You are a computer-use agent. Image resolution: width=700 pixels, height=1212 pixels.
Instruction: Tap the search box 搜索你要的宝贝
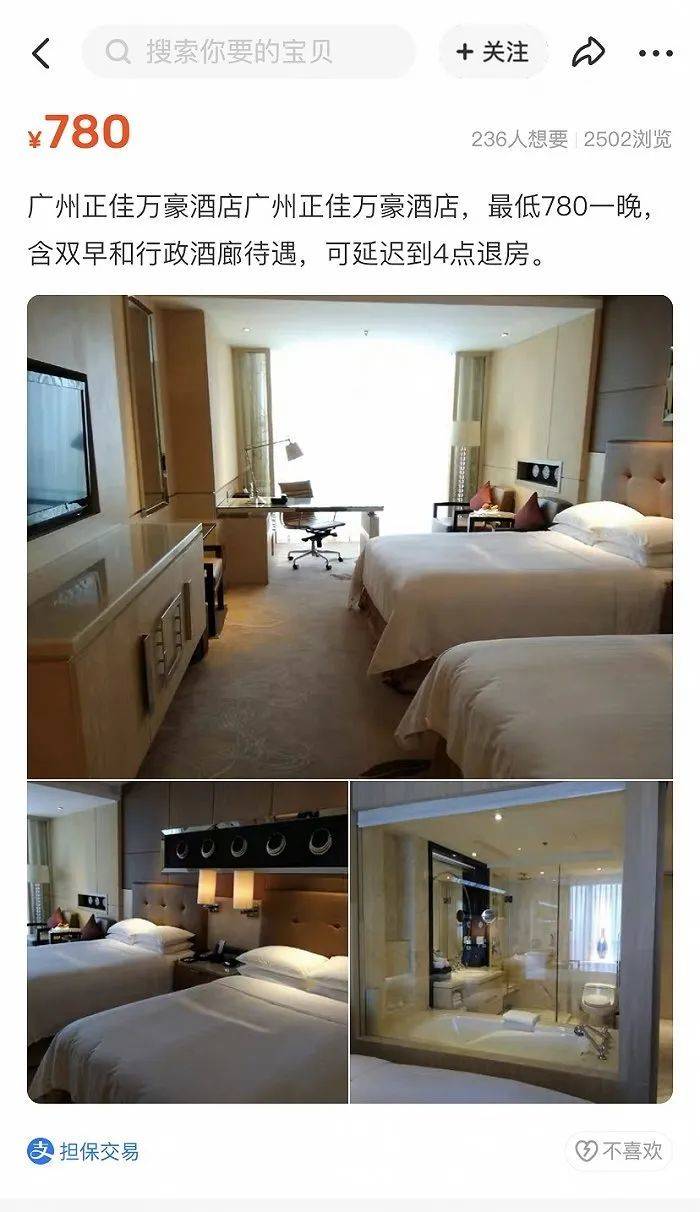click(x=248, y=52)
